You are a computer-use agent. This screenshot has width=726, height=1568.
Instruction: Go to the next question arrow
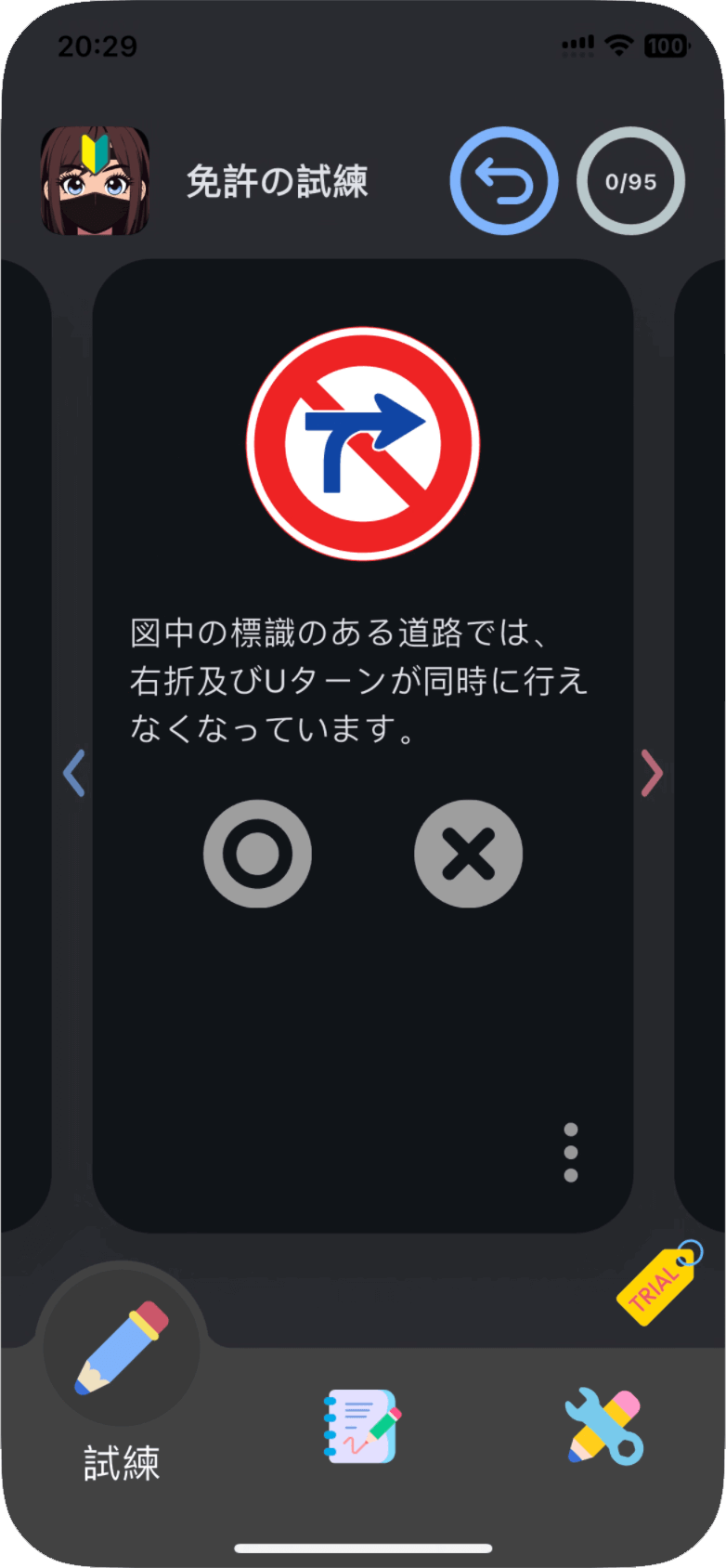(x=652, y=773)
